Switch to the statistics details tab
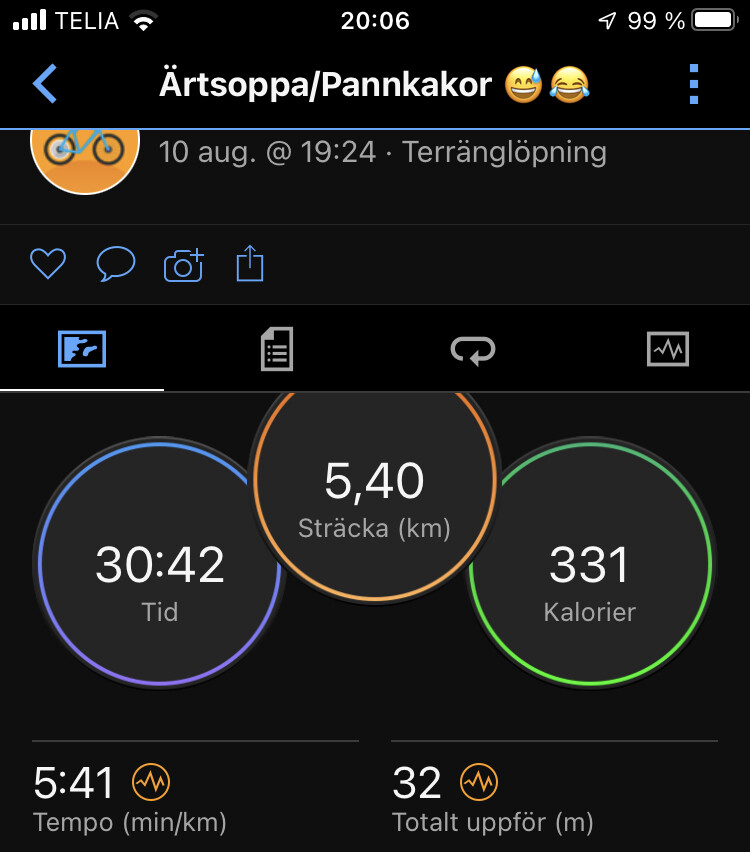 (x=276, y=350)
